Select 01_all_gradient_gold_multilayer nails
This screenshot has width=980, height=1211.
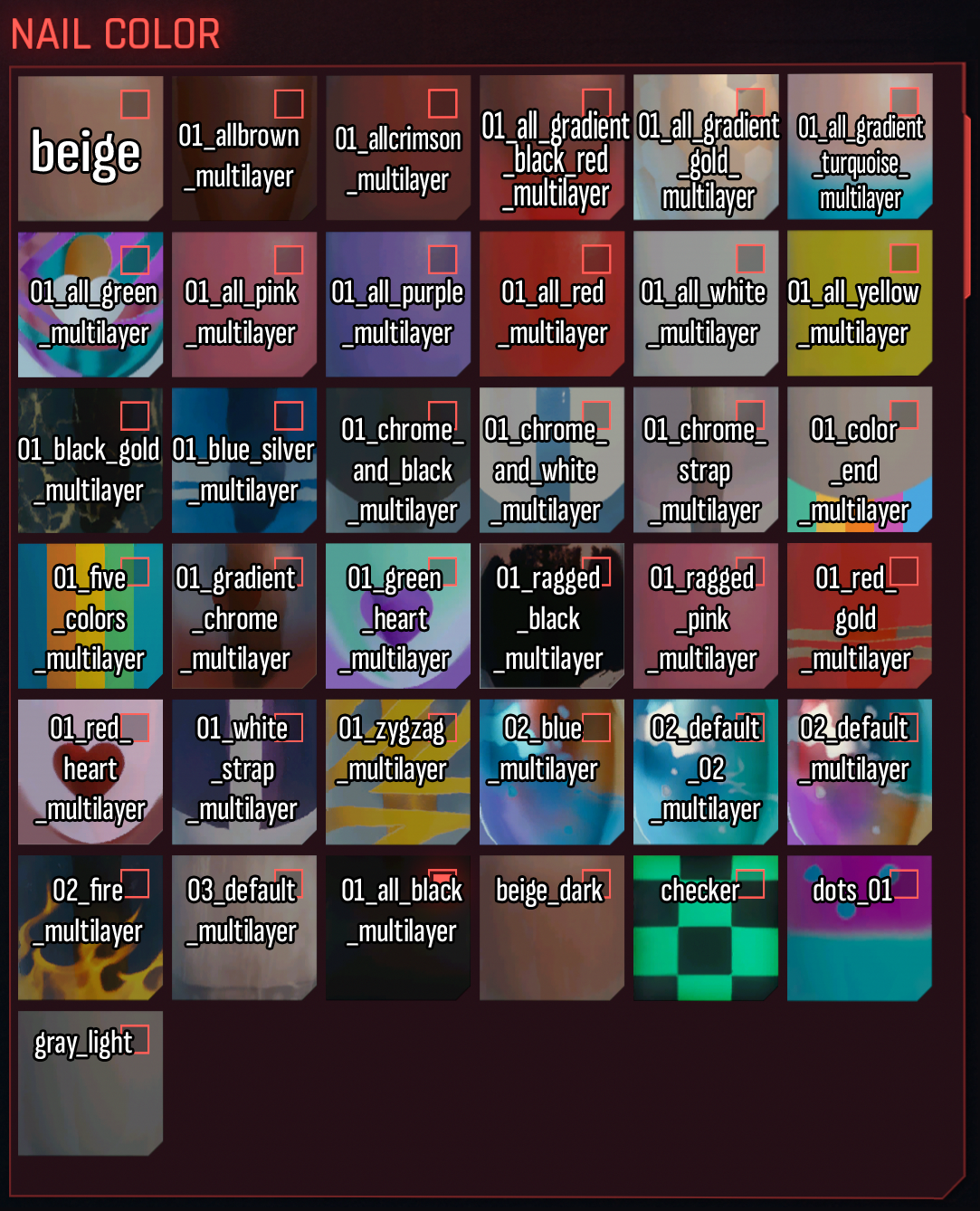pos(706,149)
